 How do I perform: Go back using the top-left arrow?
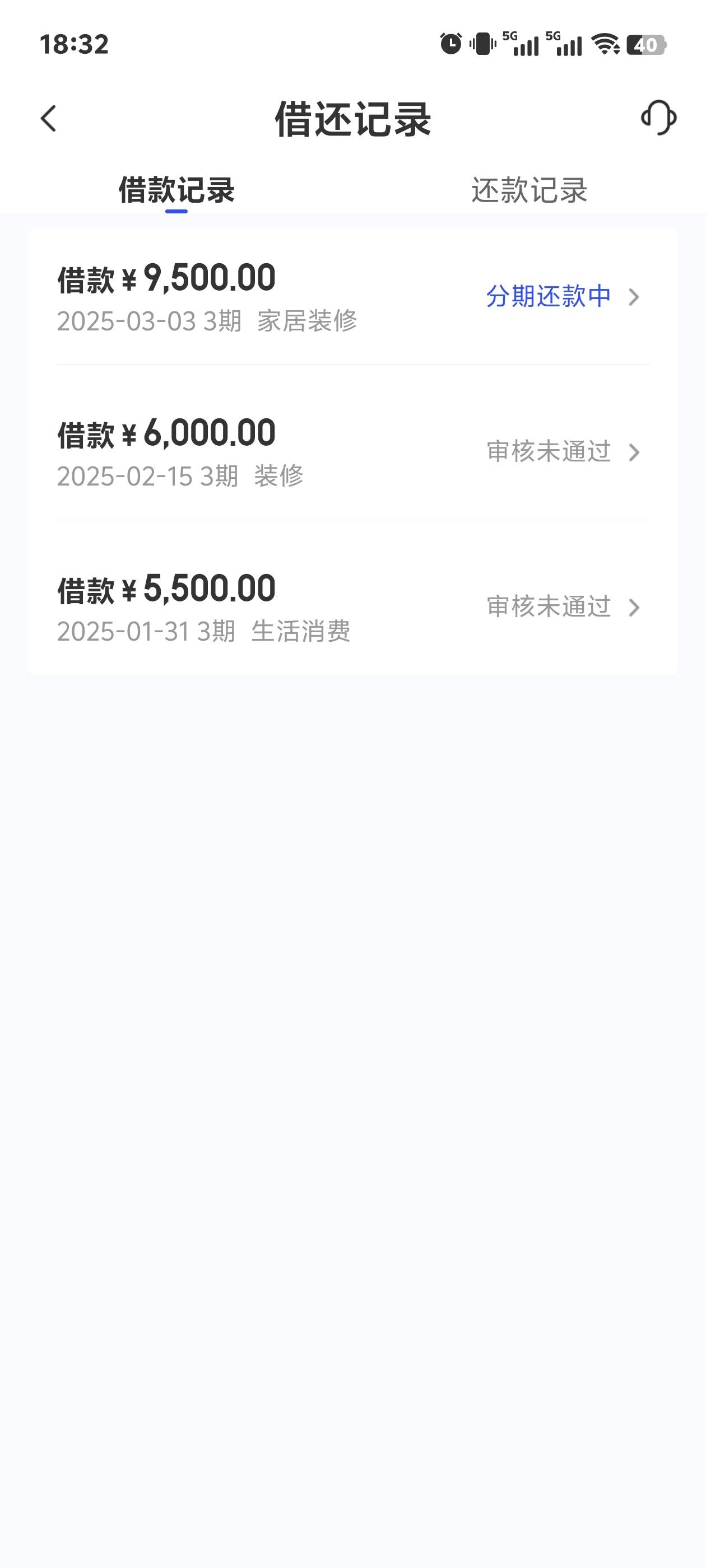(48, 118)
